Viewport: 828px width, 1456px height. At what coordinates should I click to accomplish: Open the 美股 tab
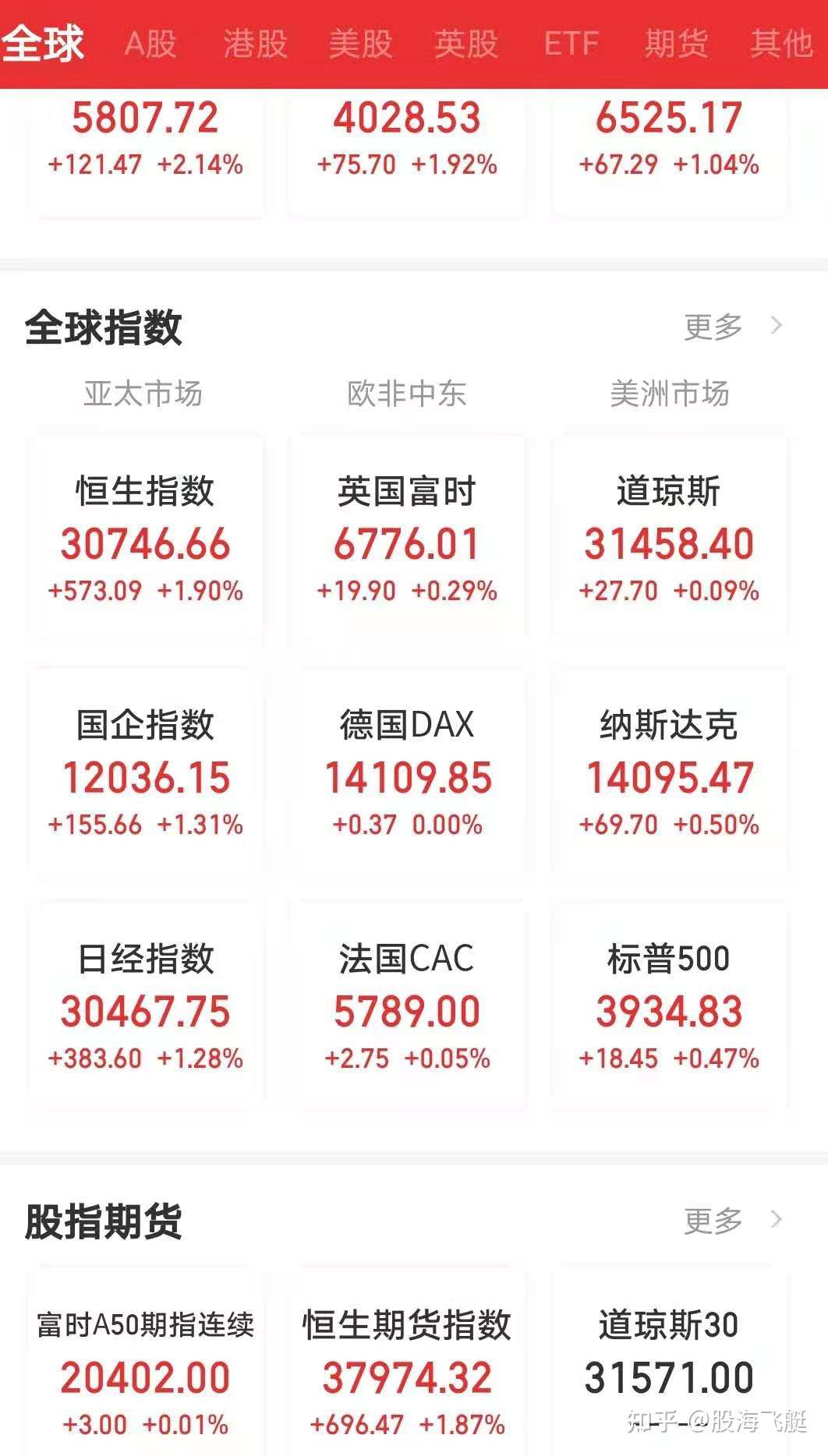click(361, 45)
